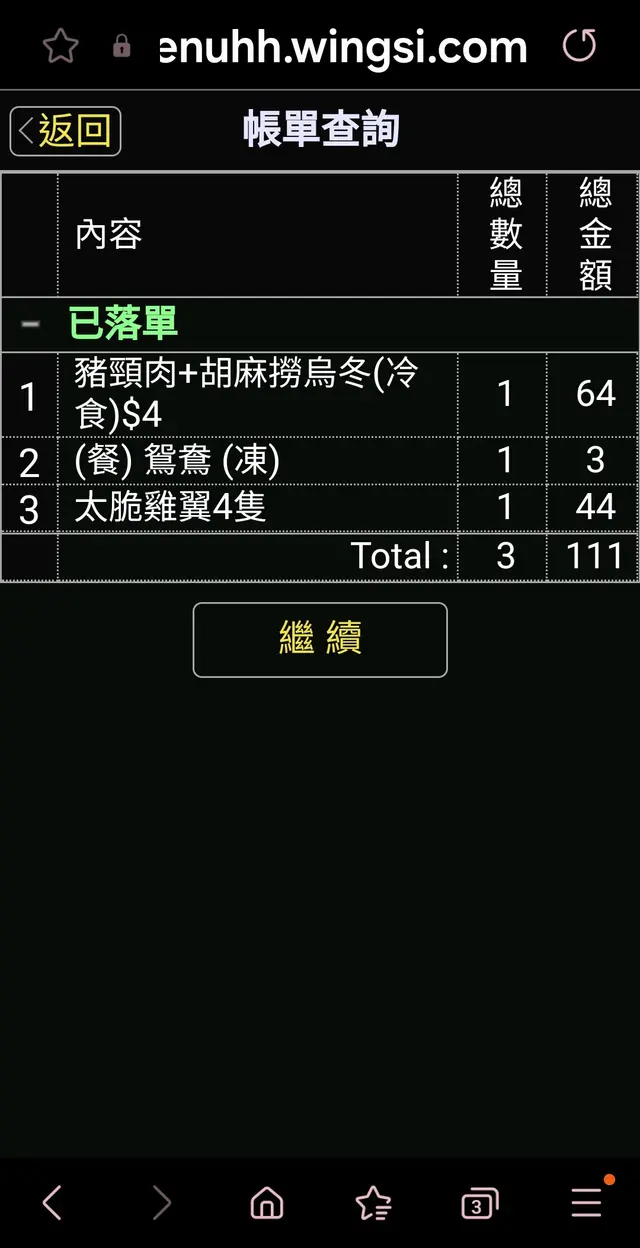
Task: Go to the browser home page
Action: pos(266,1203)
